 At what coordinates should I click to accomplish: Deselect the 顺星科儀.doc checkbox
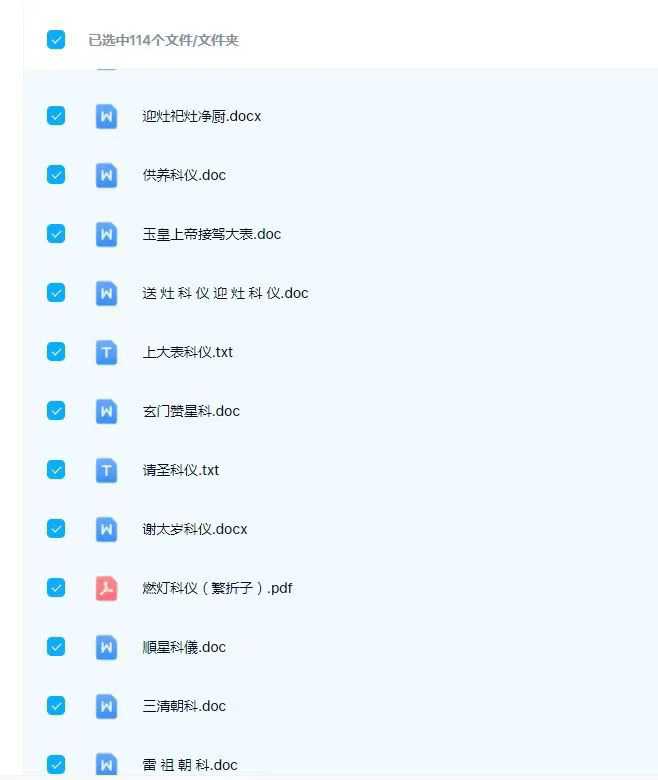pos(56,646)
